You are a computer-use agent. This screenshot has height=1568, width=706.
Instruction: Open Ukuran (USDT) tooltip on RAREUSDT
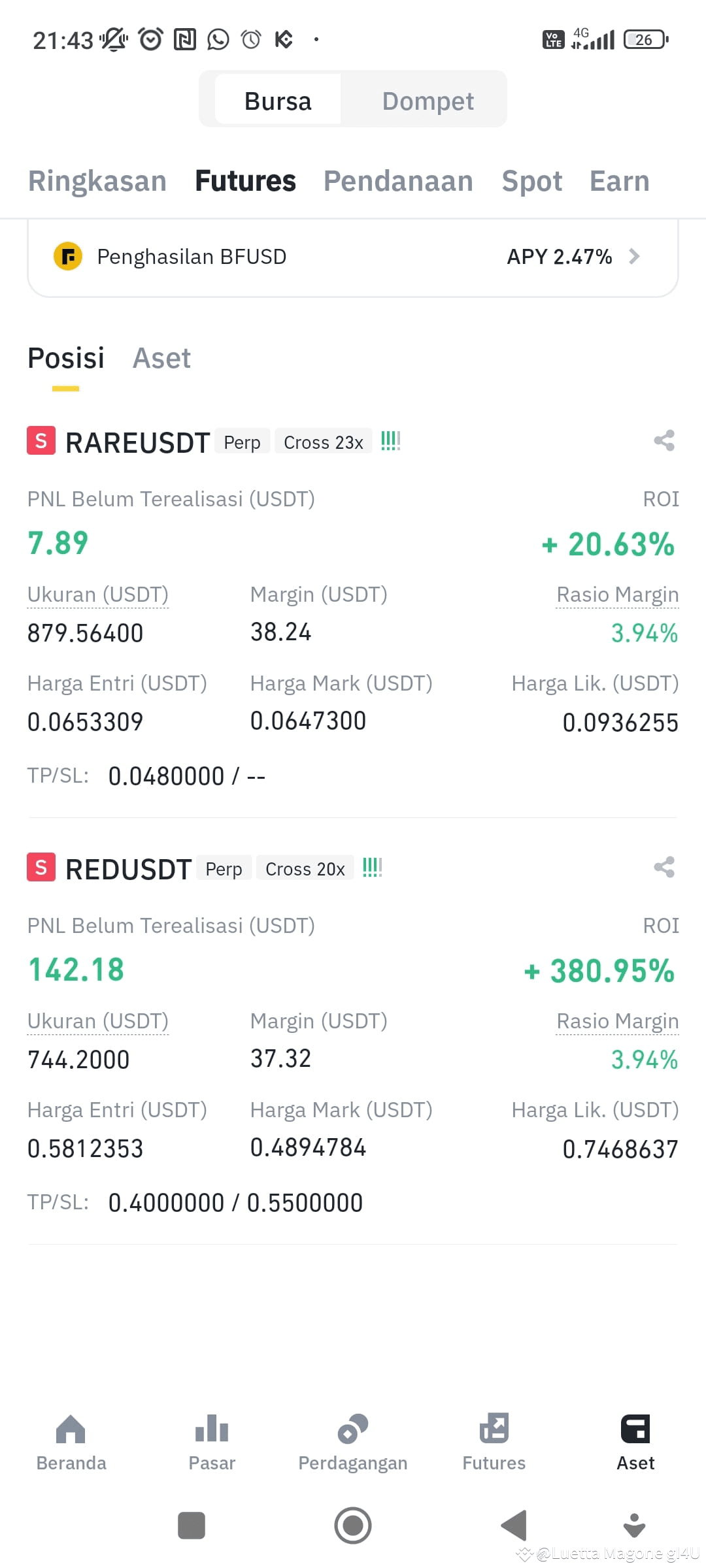(x=98, y=595)
